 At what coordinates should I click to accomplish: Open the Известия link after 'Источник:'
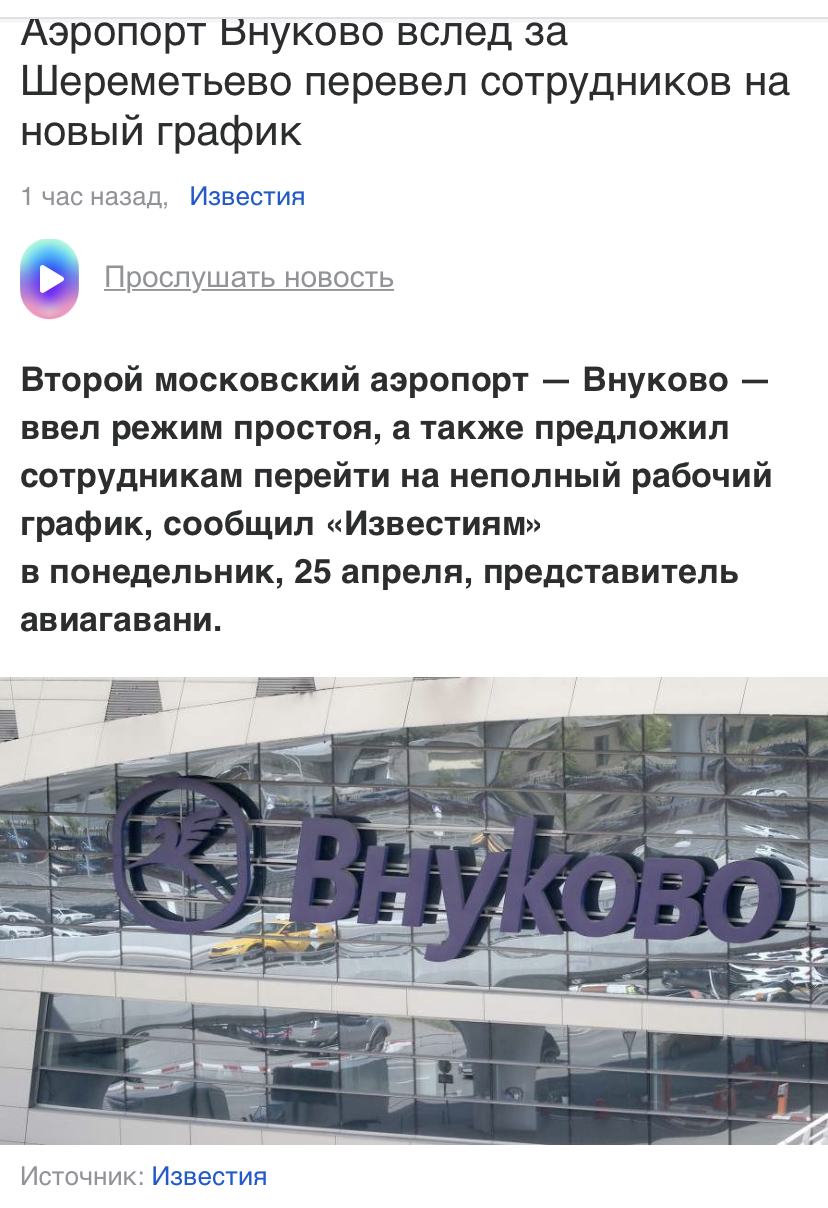tap(209, 1176)
